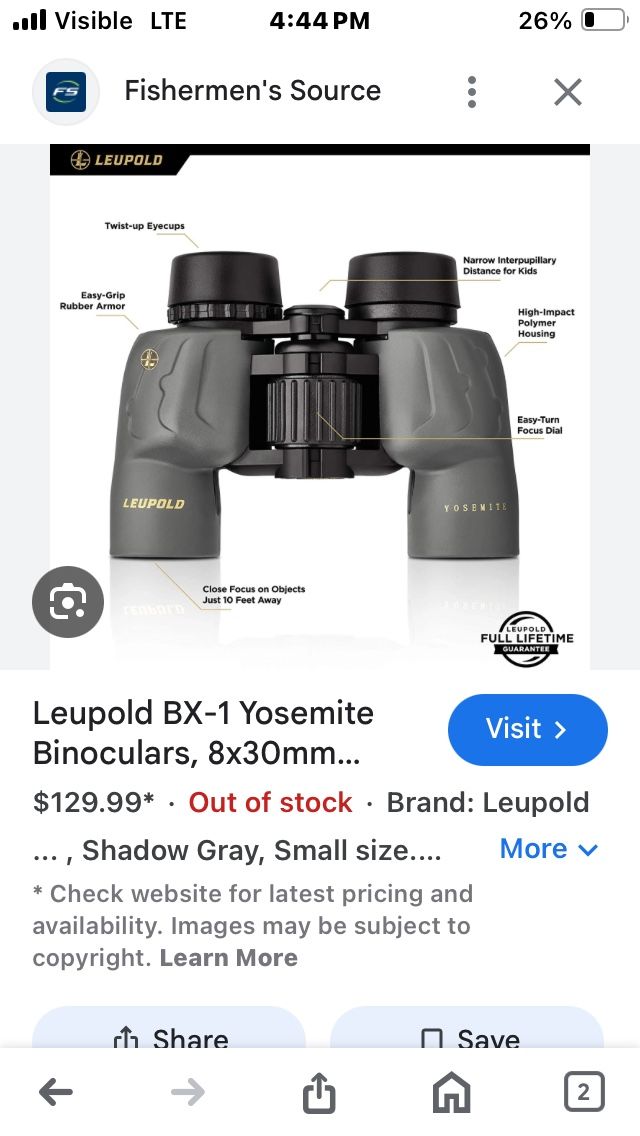Open the tab switcher showing 2 tabs
Viewport: 640px width, 1136px height.
point(583,1093)
